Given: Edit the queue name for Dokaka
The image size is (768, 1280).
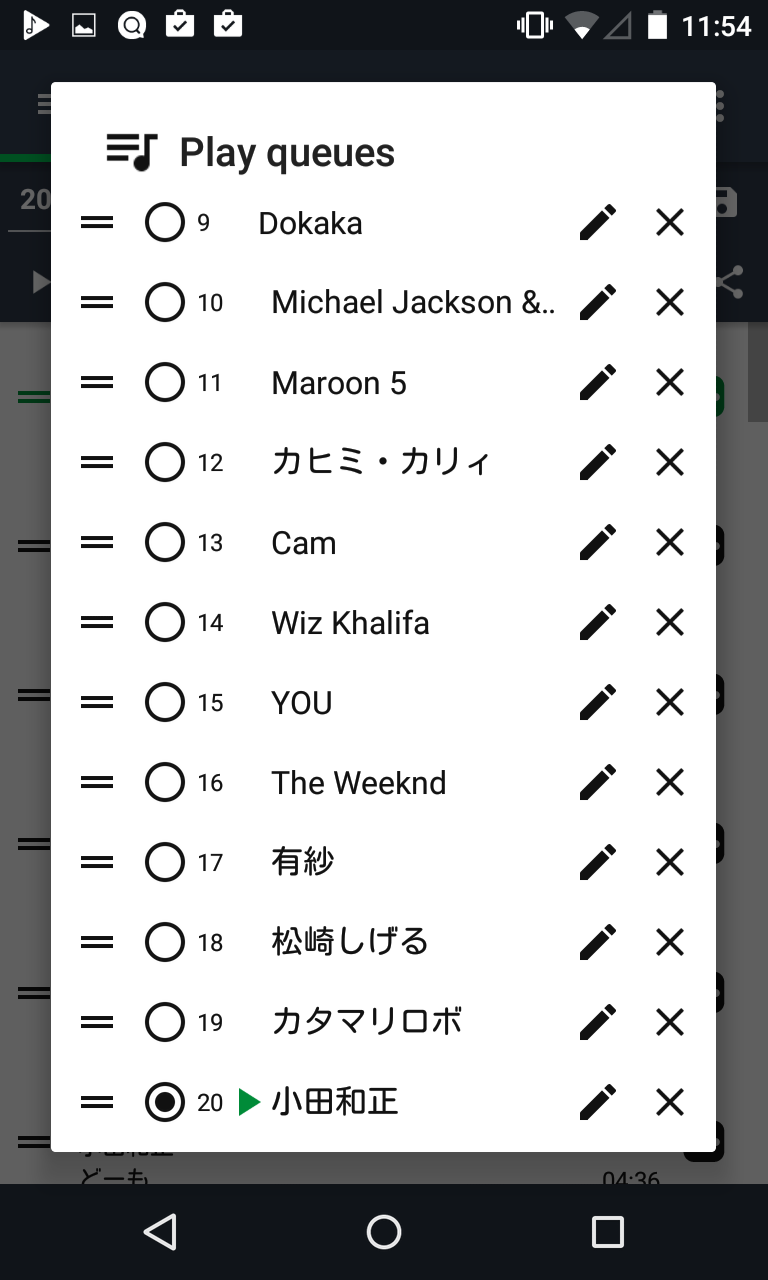Looking at the screenshot, I should [x=597, y=222].
